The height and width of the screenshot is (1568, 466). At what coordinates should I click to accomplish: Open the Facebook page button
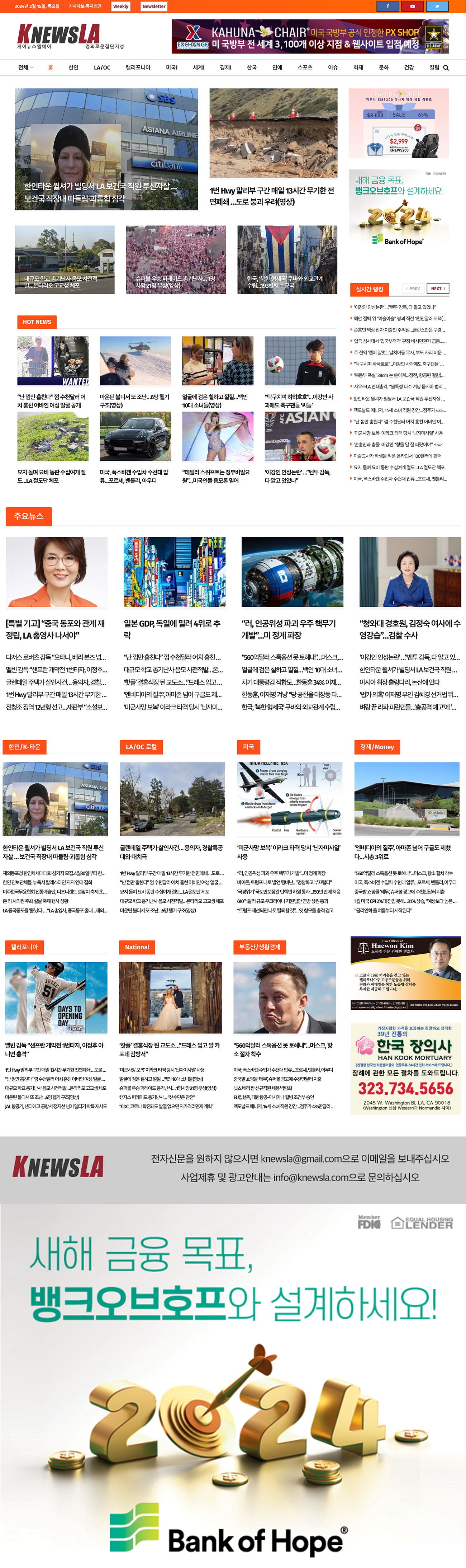click(387, 6)
